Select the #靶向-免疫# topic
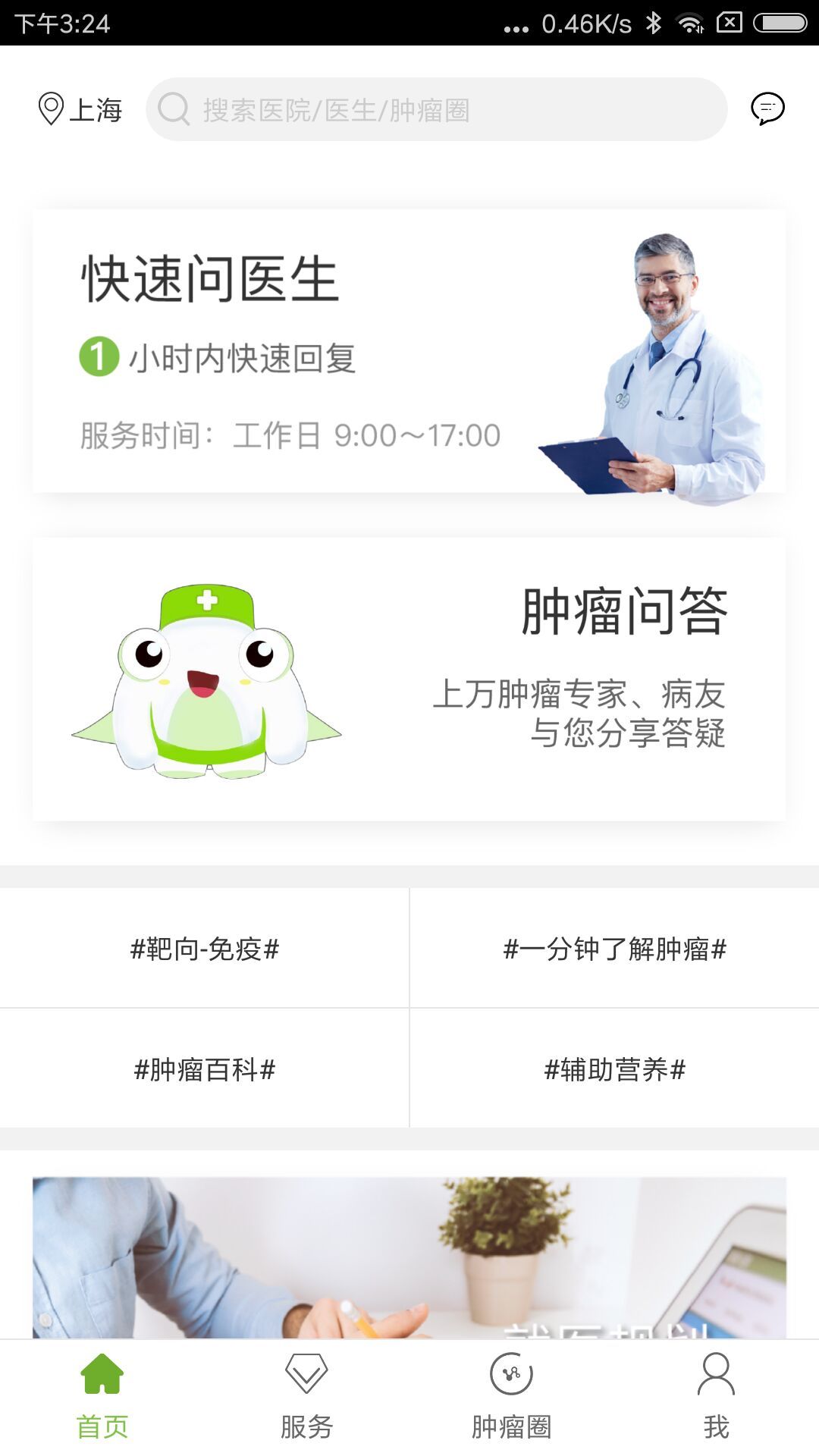The width and height of the screenshot is (819, 1456). pos(205,949)
